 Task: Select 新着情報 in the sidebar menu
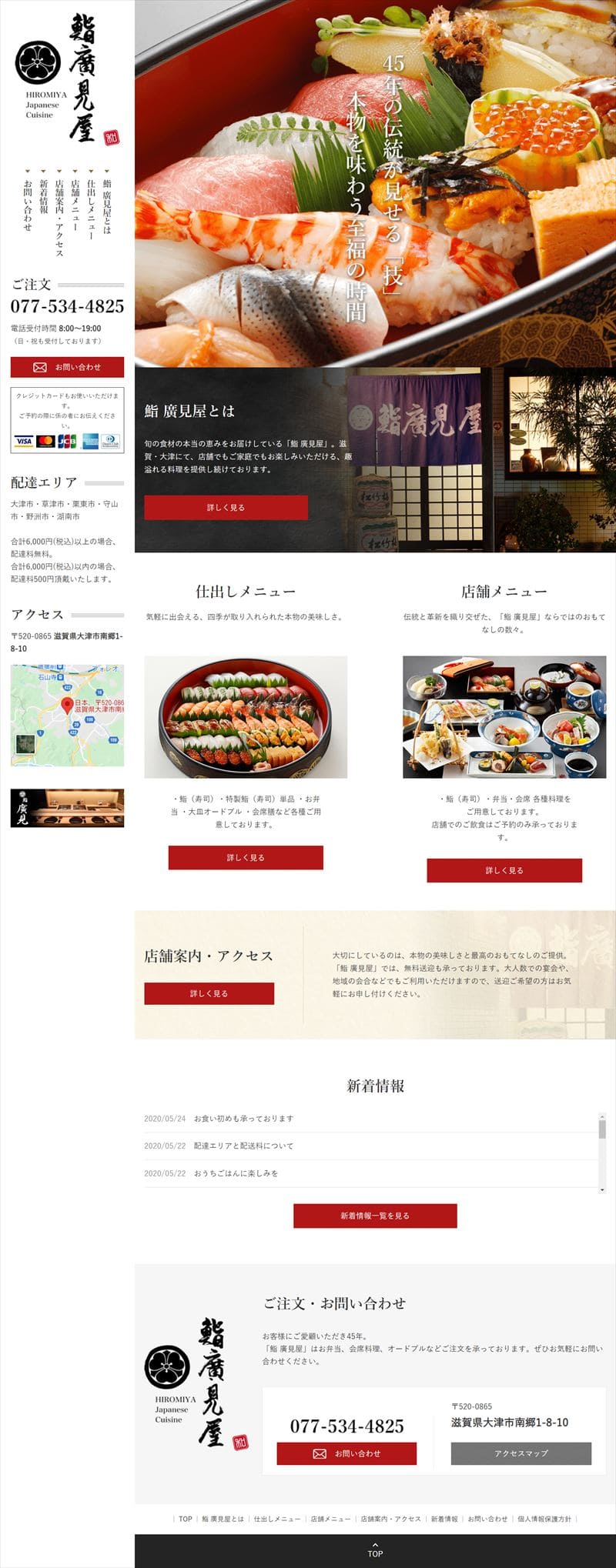[x=44, y=197]
